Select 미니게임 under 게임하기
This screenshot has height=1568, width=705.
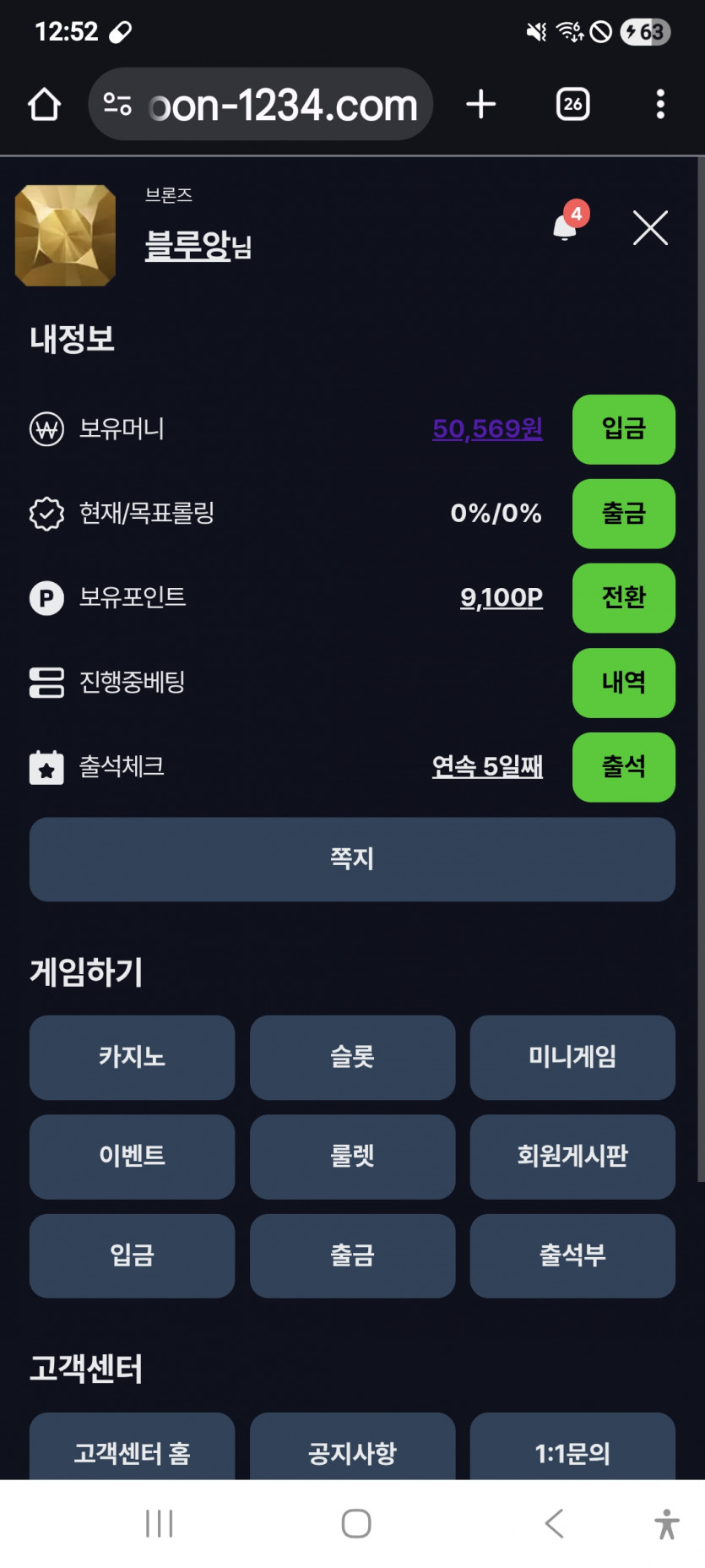(572, 1058)
